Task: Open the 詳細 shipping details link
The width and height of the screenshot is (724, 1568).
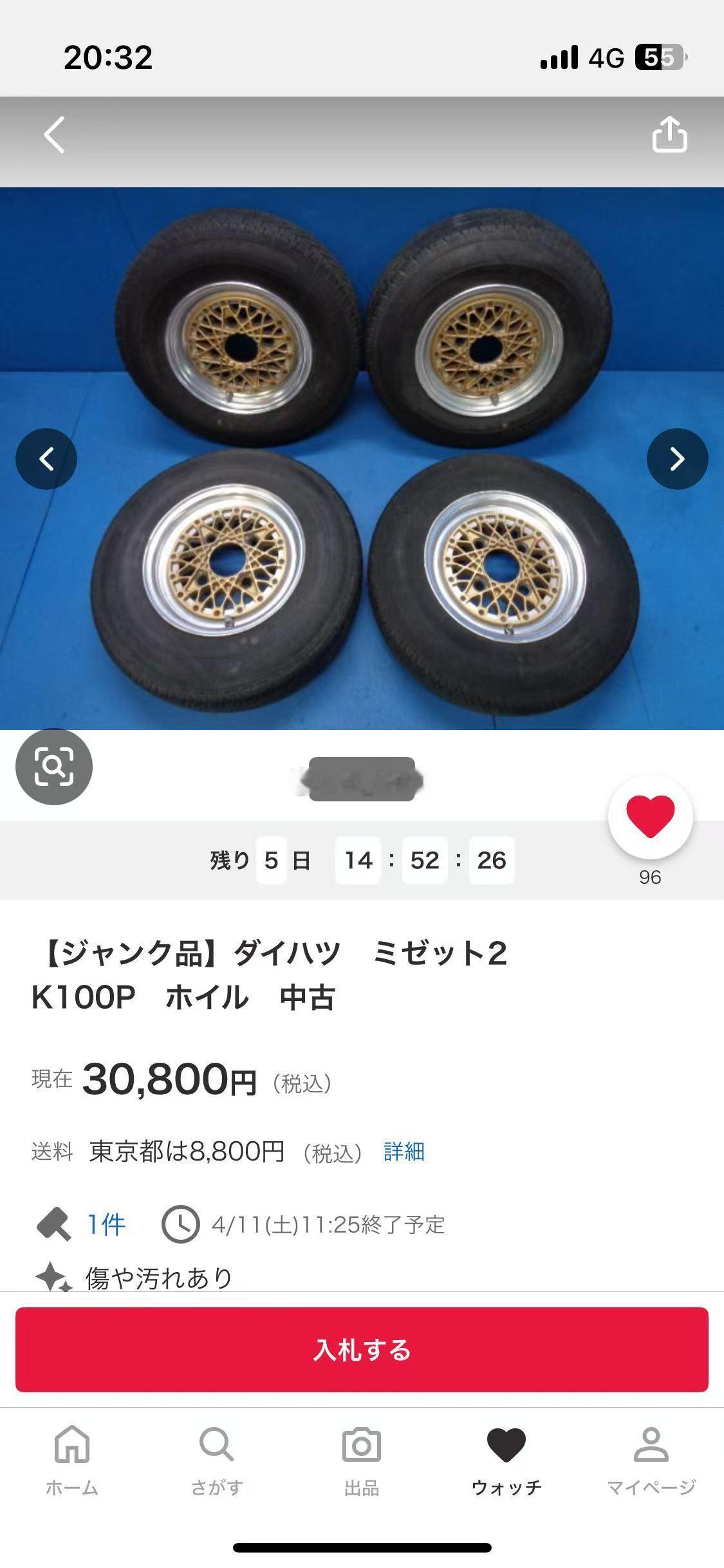Action: tap(404, 1152)
